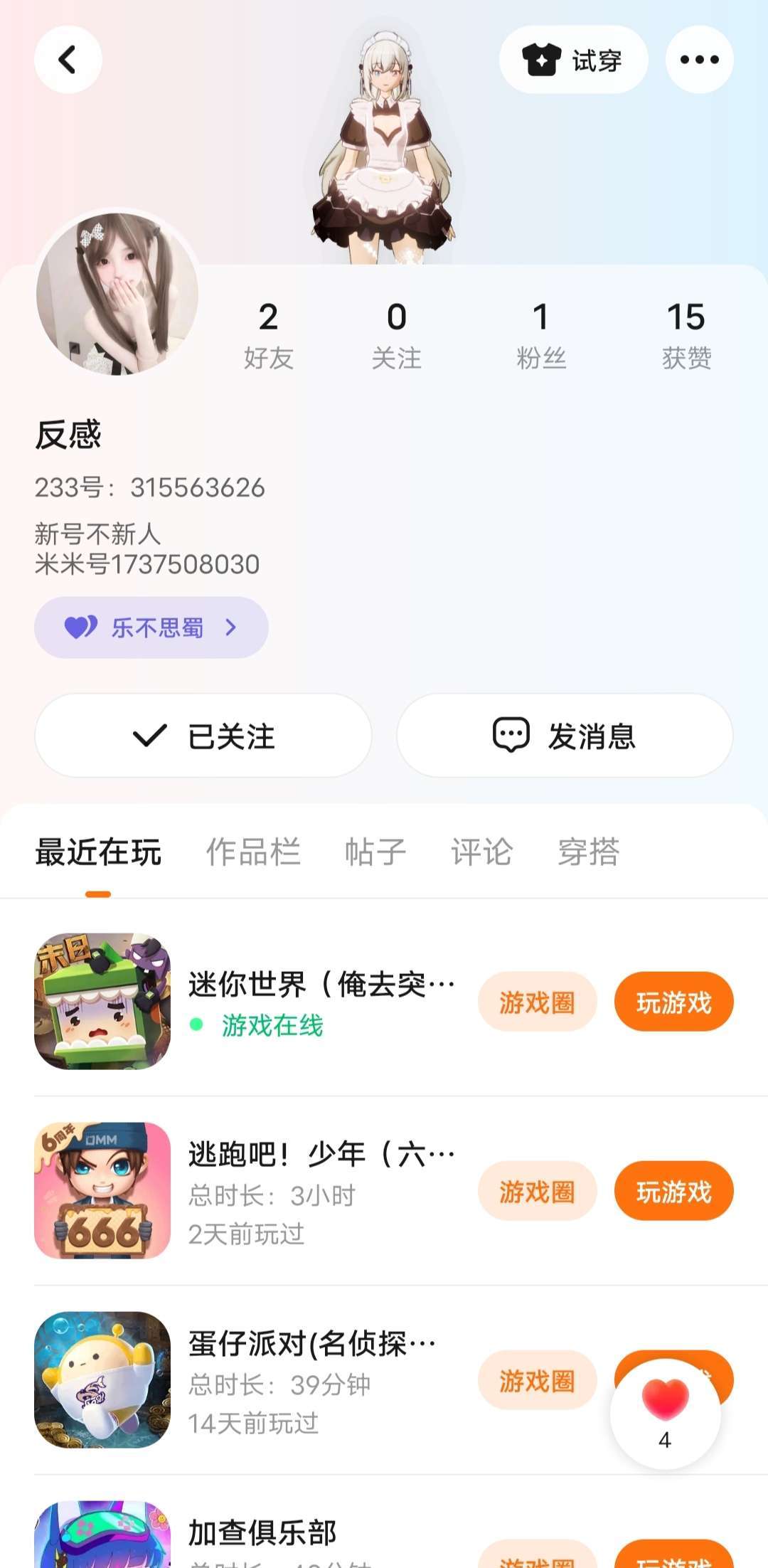Open the 乐不思蜀 badge chip
This screenshot has height=1568, width=768.
[151, 627]
